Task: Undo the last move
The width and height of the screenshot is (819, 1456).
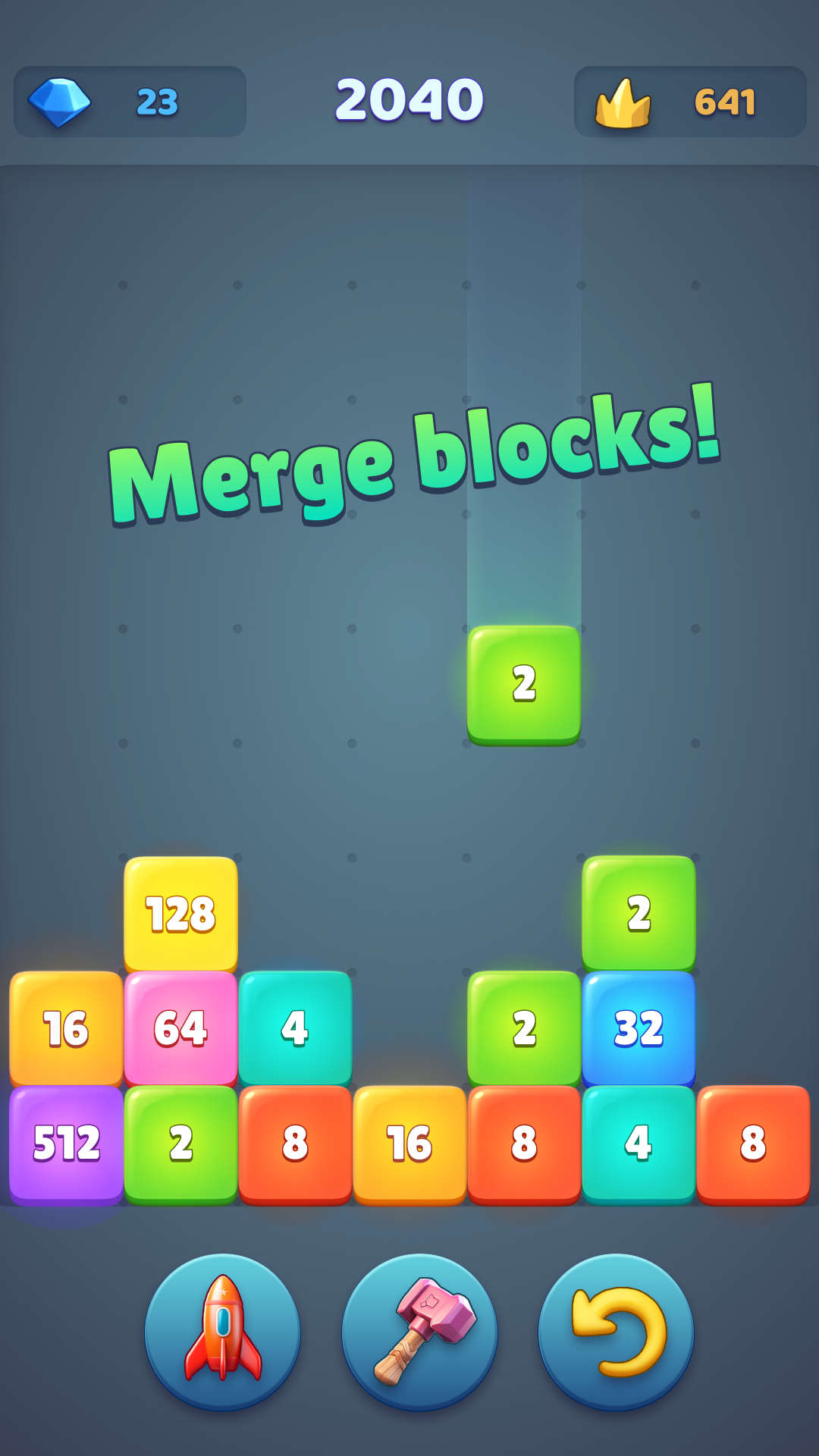Action: (x=616, y=1332)
